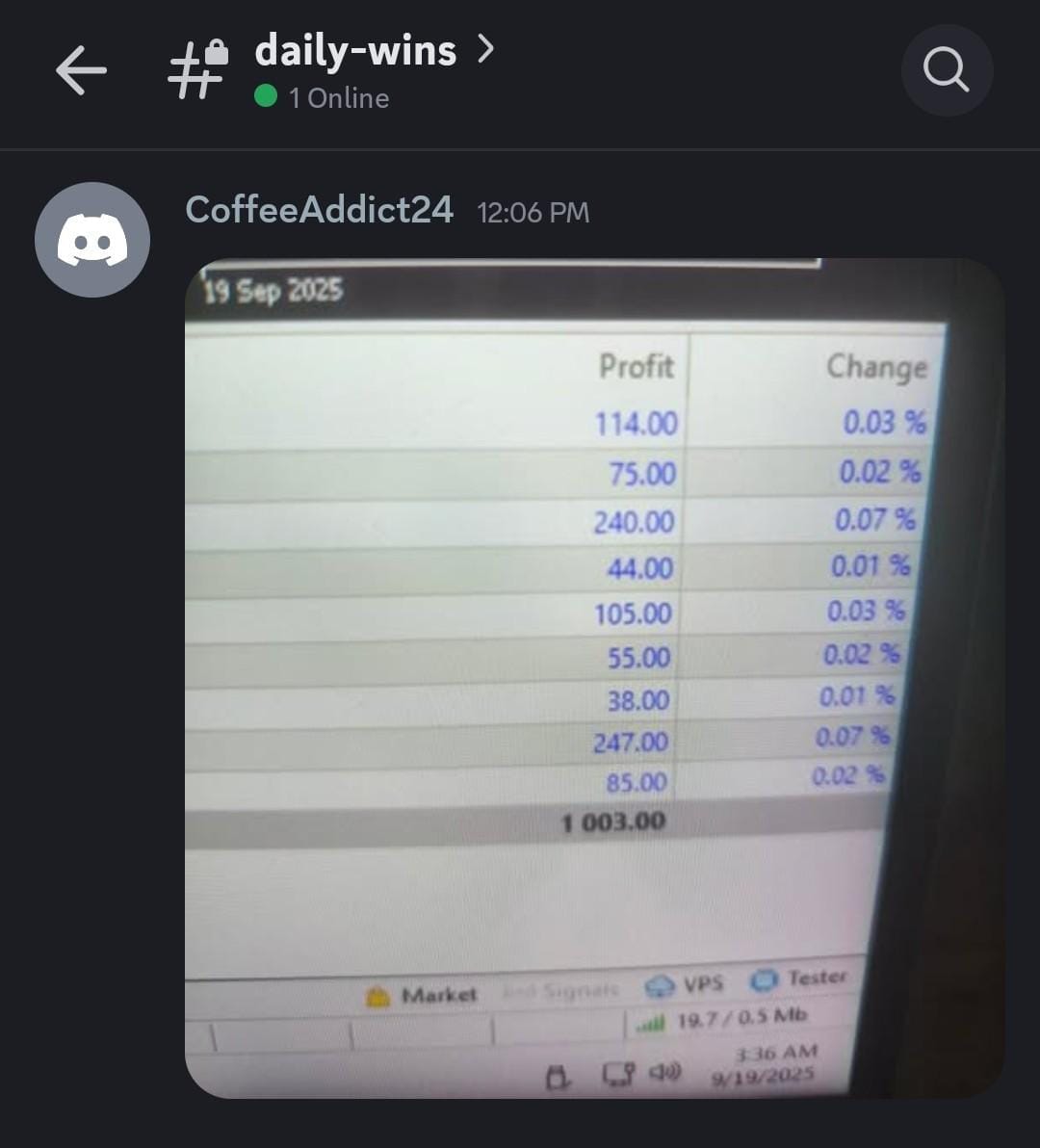
Task: Search within this channel
Action: 946,70
